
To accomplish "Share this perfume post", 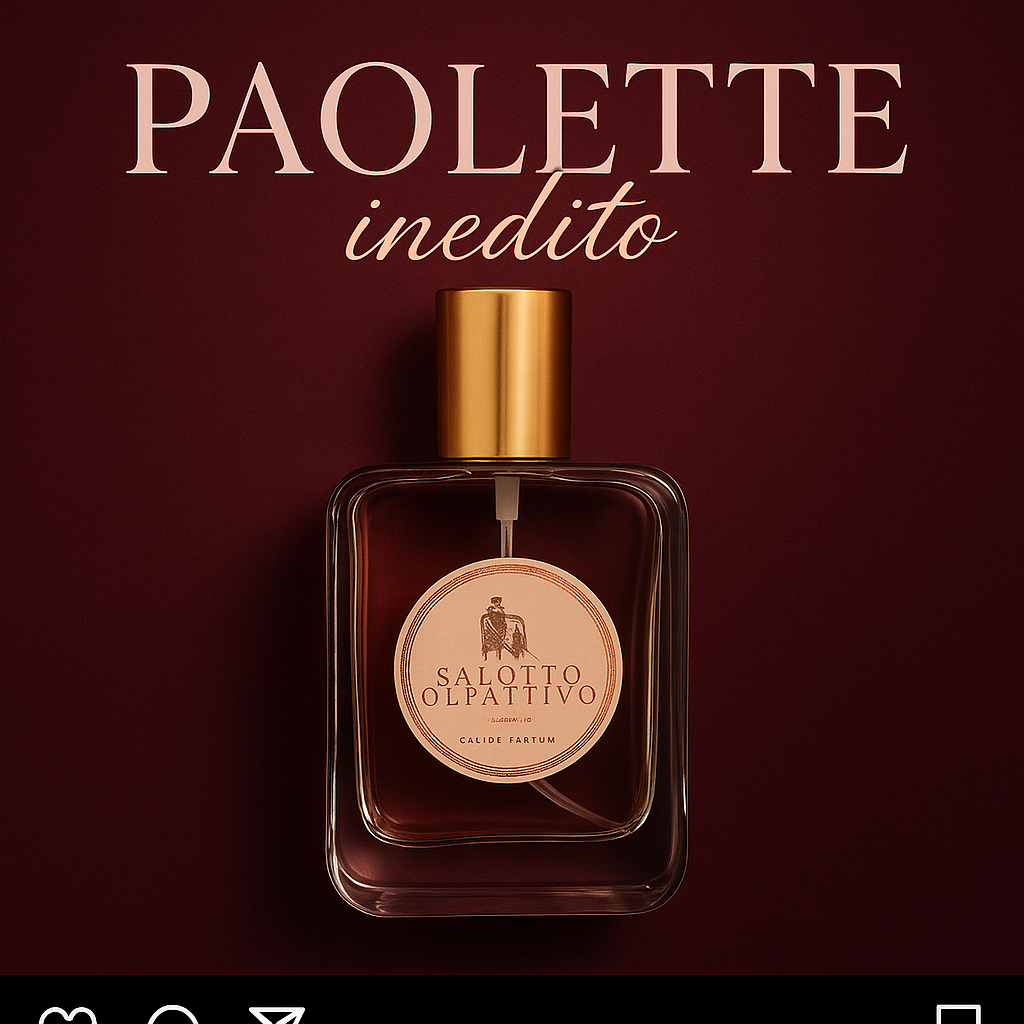I will click(276, 1017).
